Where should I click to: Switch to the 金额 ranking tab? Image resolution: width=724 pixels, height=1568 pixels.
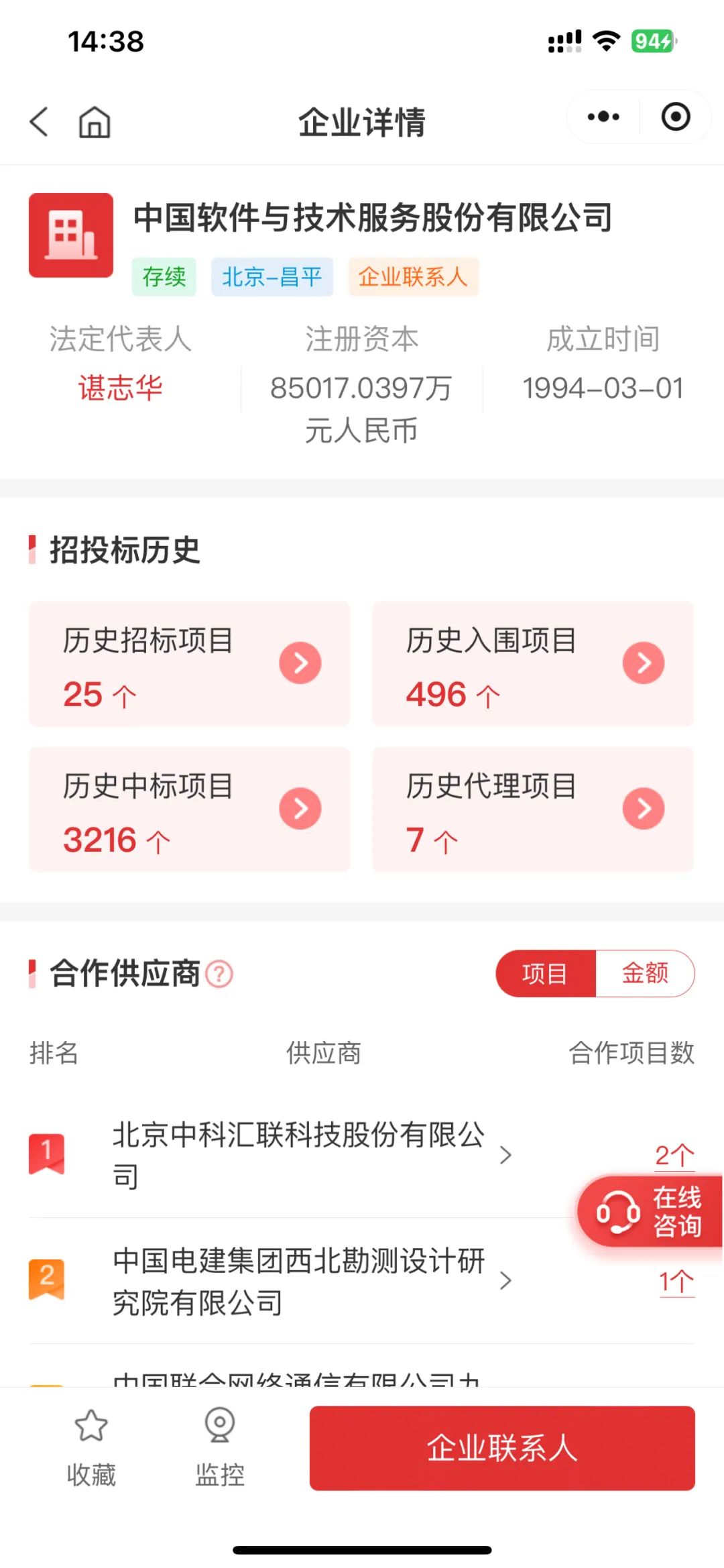click(645, 974)
